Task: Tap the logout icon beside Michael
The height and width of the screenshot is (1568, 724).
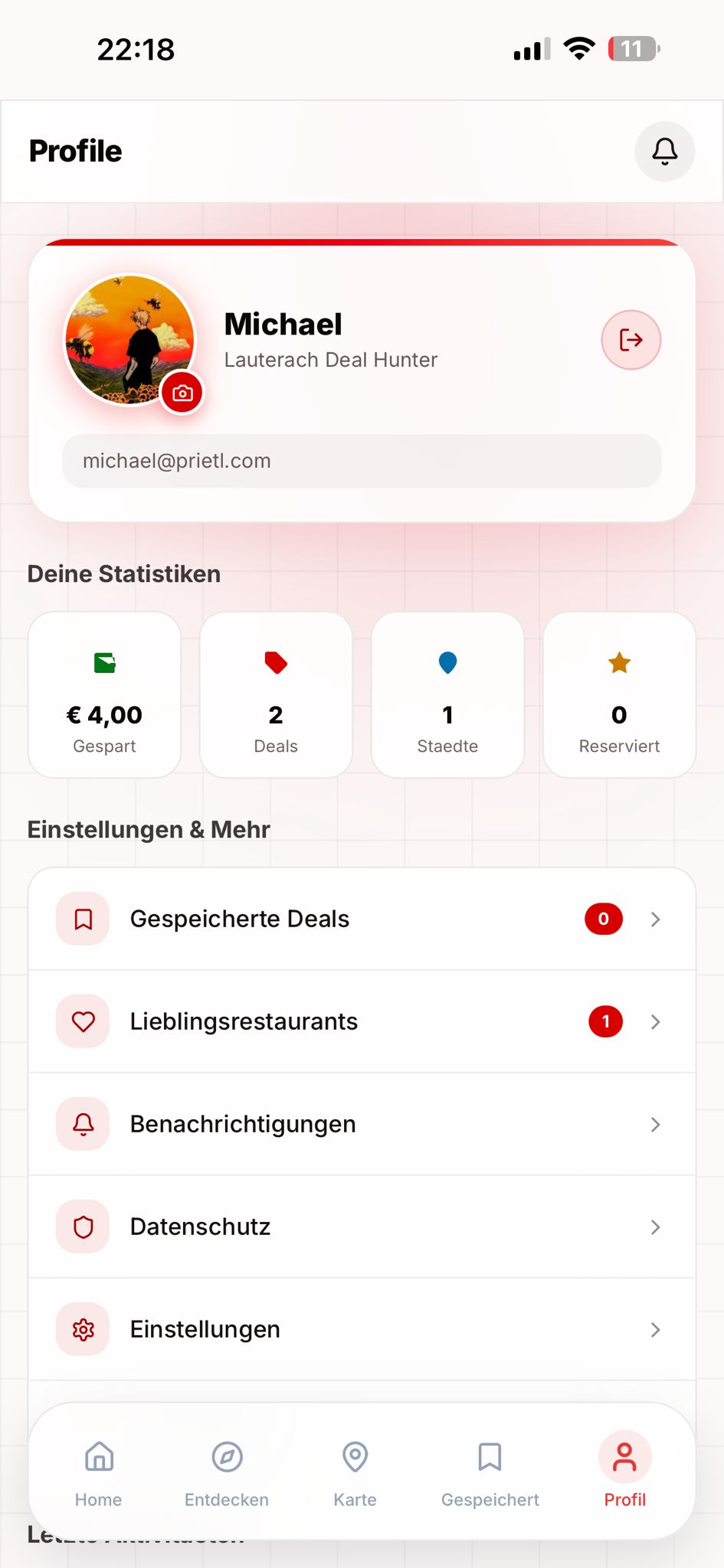Action: pos(631,340)
